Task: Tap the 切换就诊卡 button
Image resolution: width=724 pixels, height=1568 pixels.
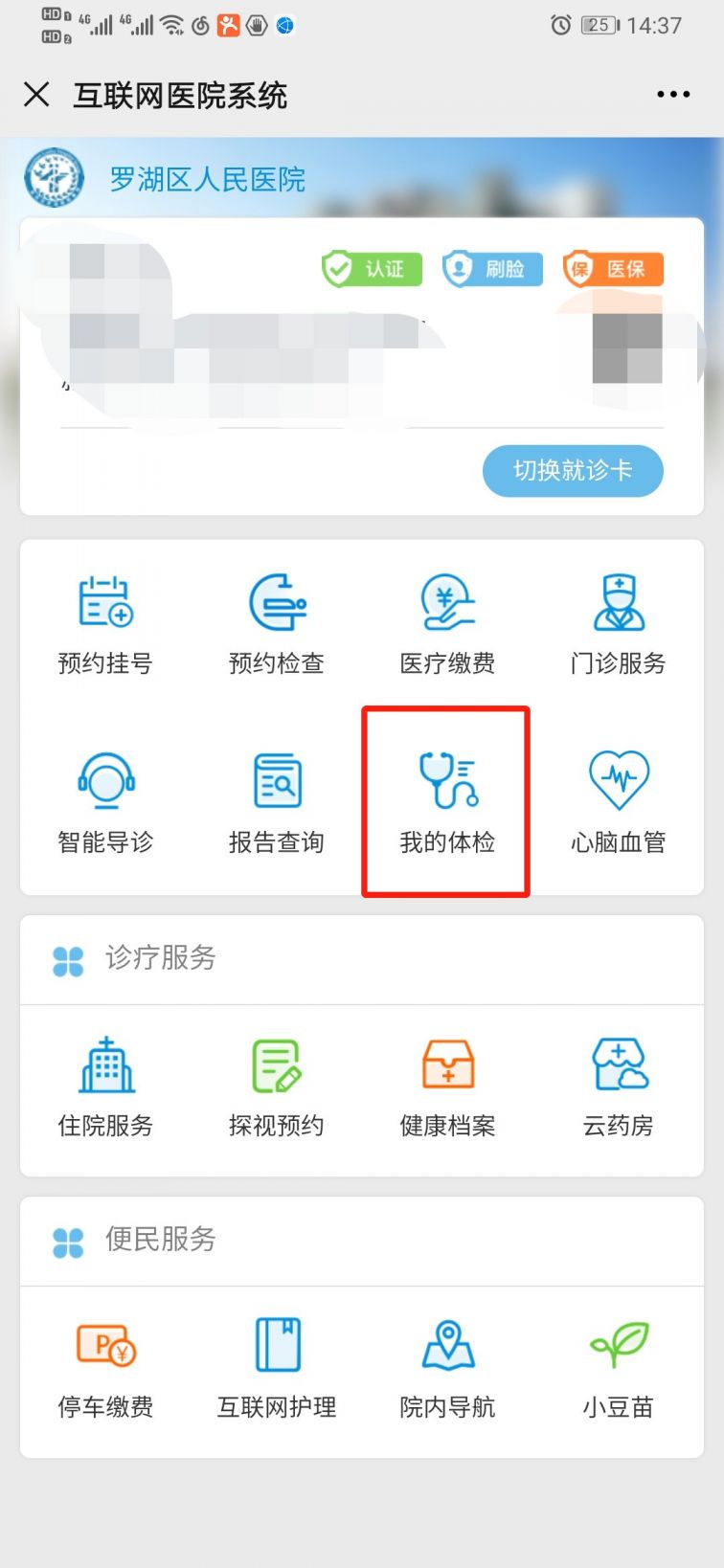Action: point(573,471)
